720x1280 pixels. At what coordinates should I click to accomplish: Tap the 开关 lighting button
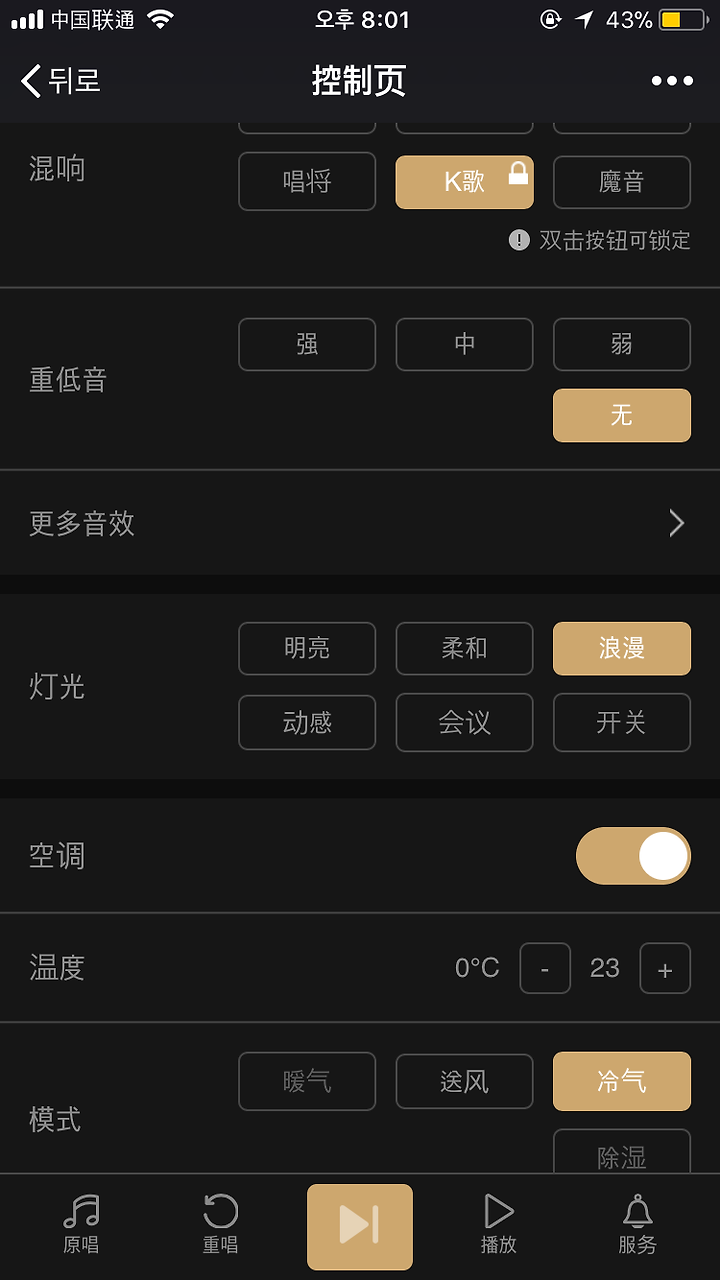(x=622, y=722)
